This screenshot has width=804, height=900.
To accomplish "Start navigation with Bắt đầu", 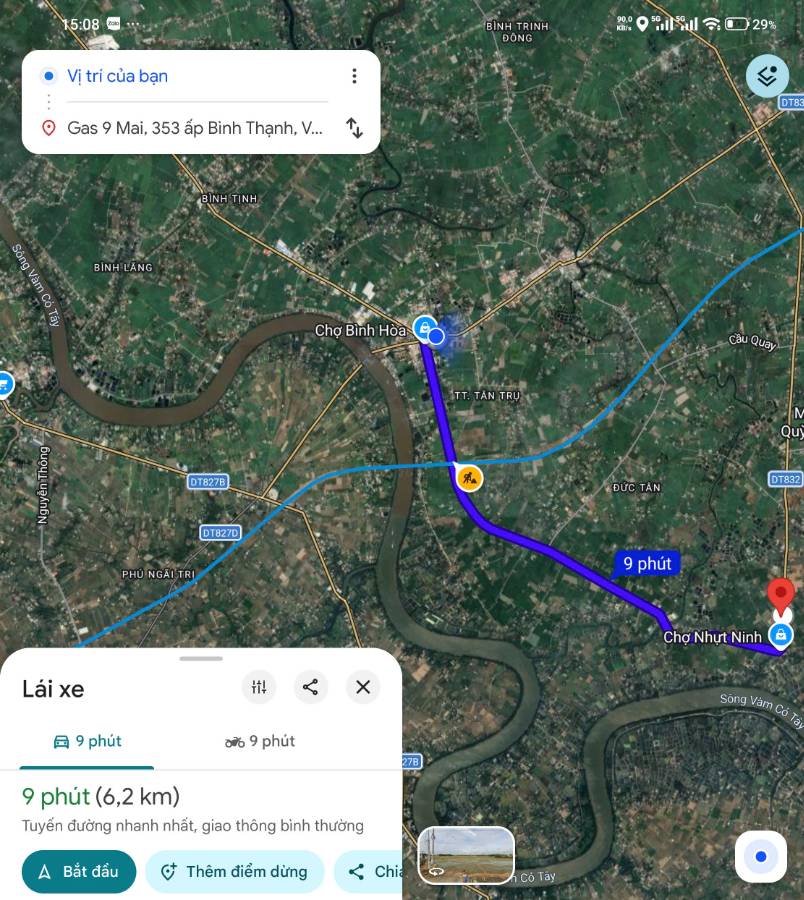I will click(79, 871).
